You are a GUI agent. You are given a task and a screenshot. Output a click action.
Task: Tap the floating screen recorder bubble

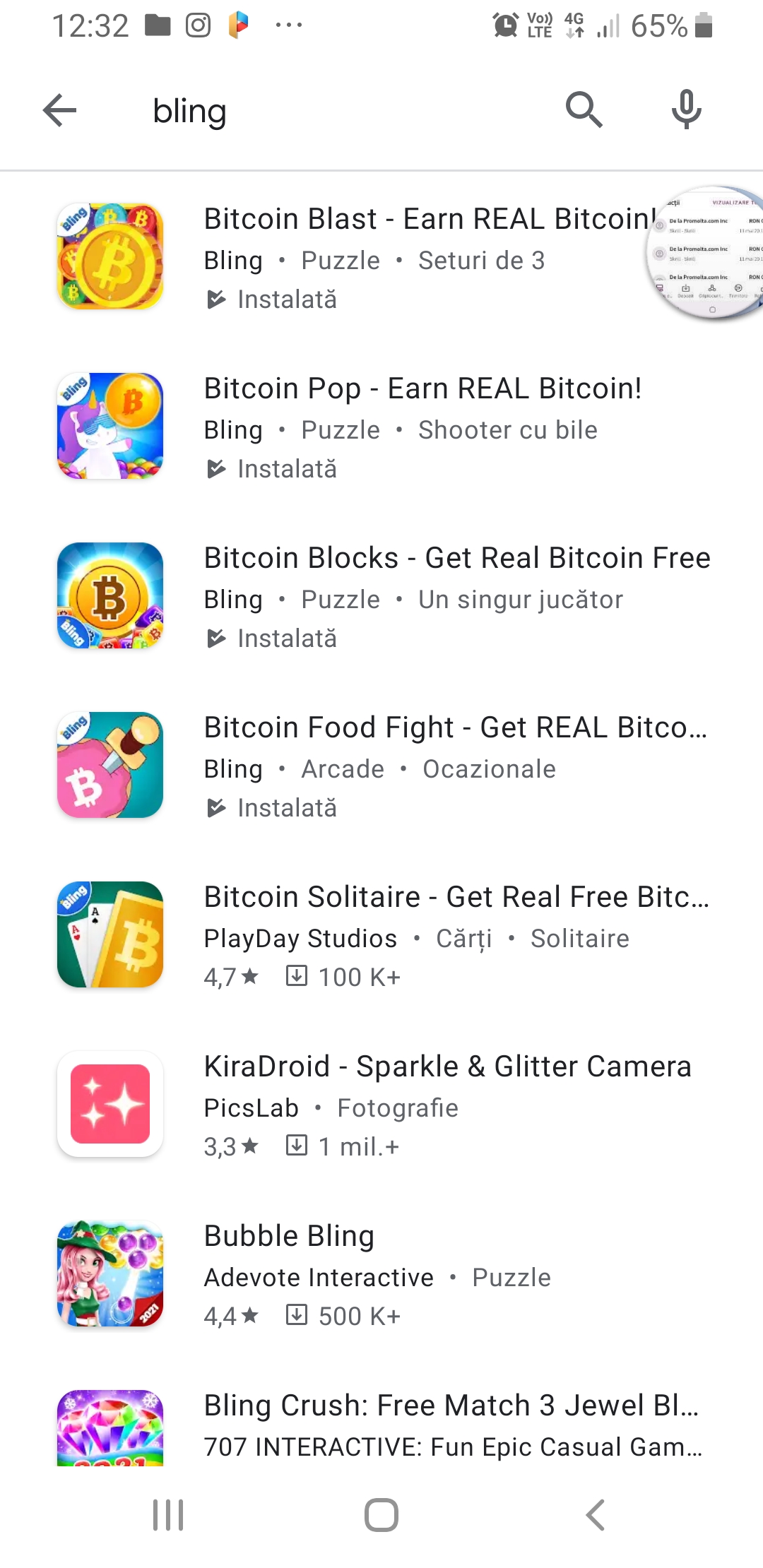705,253
